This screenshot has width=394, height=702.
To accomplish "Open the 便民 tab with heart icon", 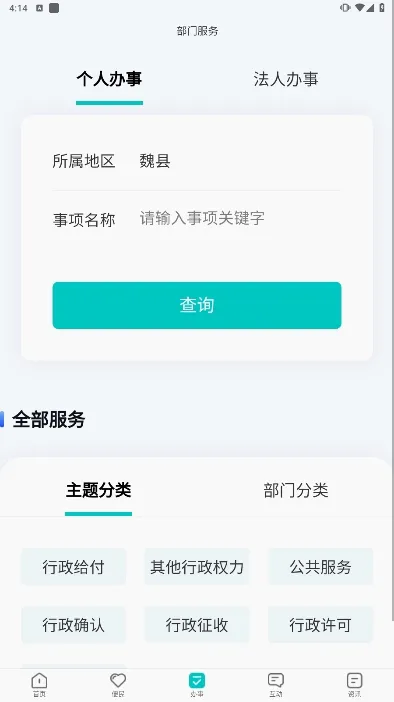I will pos(118,685).
